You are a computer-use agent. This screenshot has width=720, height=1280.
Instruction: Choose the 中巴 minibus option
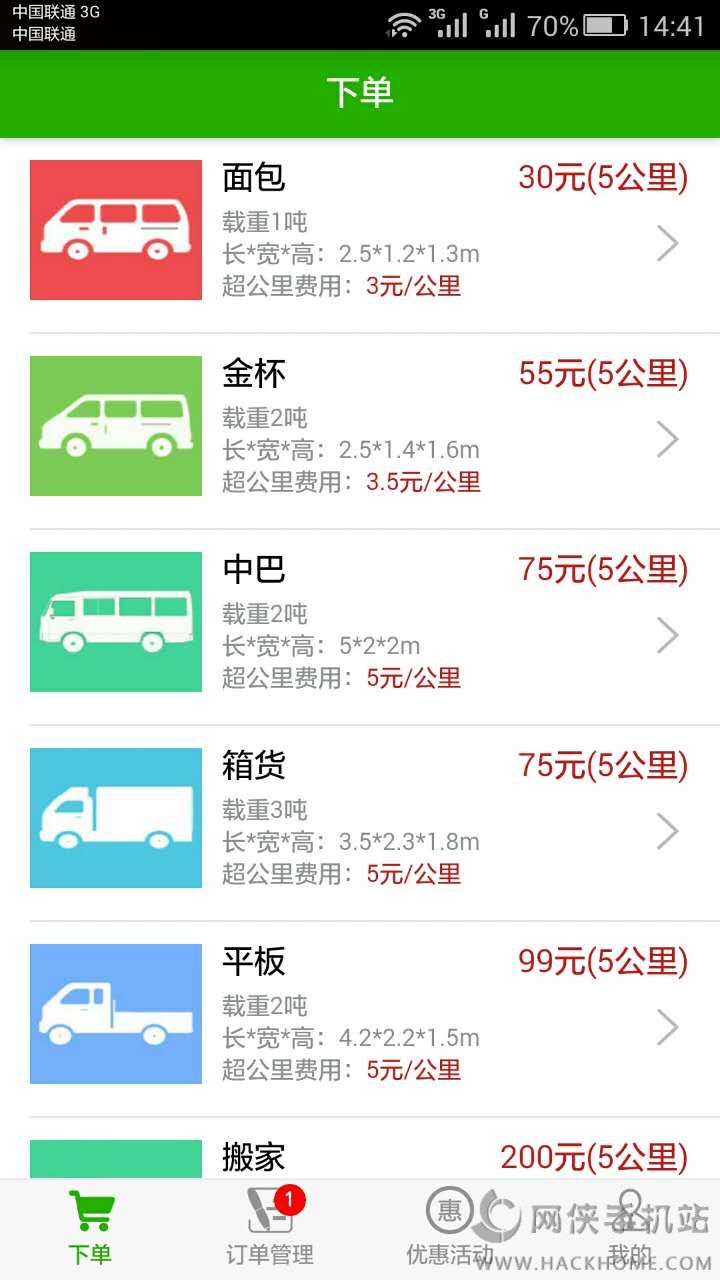[360, 623]
